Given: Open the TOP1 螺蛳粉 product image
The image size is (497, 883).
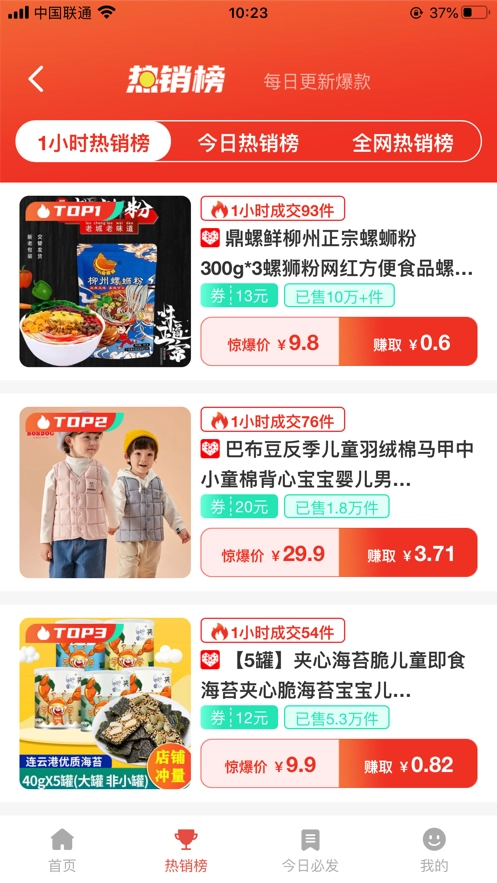Looking at the screenshot, I should pos(105,282).
